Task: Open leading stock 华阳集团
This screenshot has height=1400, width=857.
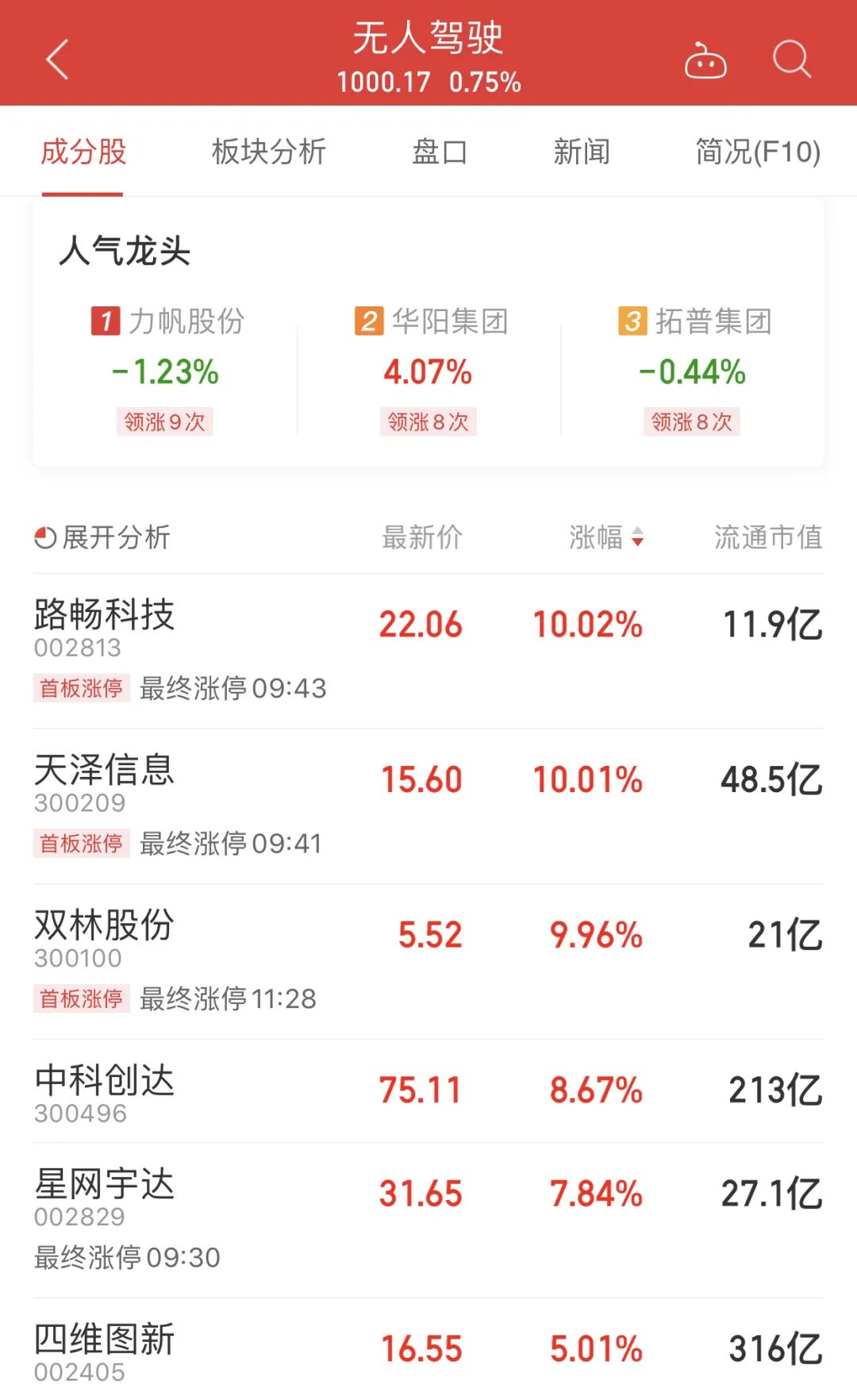Action: pyautogui.click(x=429, y=371)
